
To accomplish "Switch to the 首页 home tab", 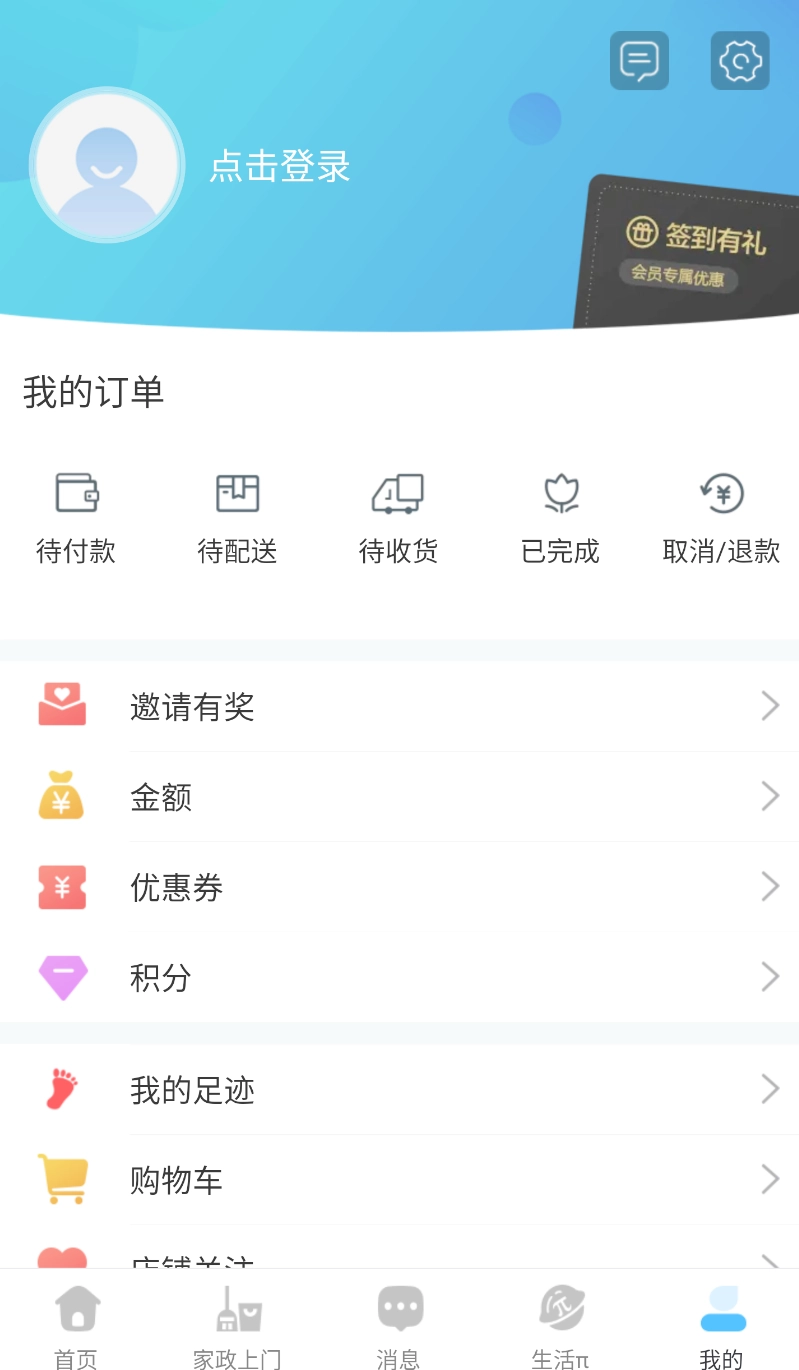I will 77,1320.
